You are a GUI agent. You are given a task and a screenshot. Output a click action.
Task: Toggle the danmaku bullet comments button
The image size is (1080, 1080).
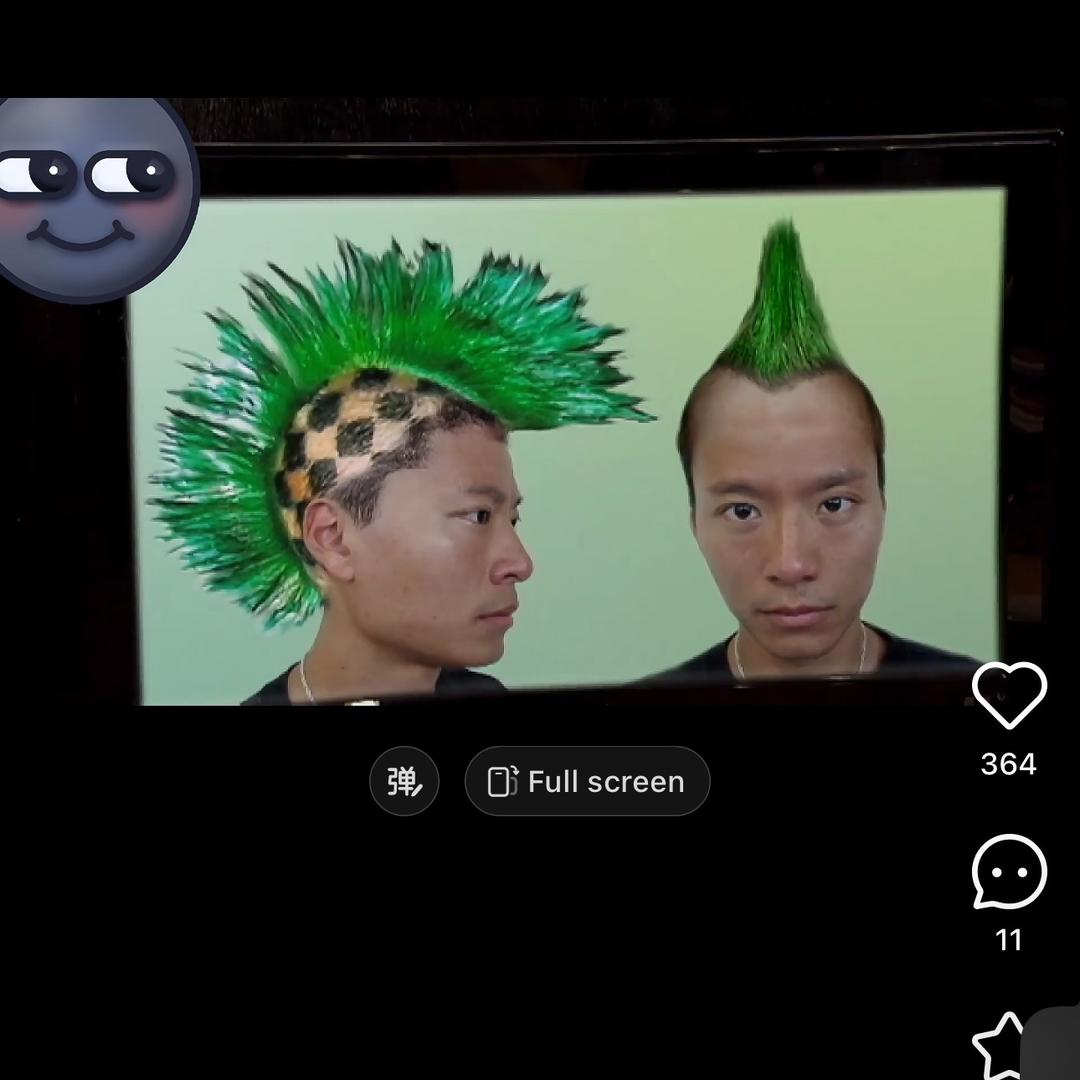[404, 781]
